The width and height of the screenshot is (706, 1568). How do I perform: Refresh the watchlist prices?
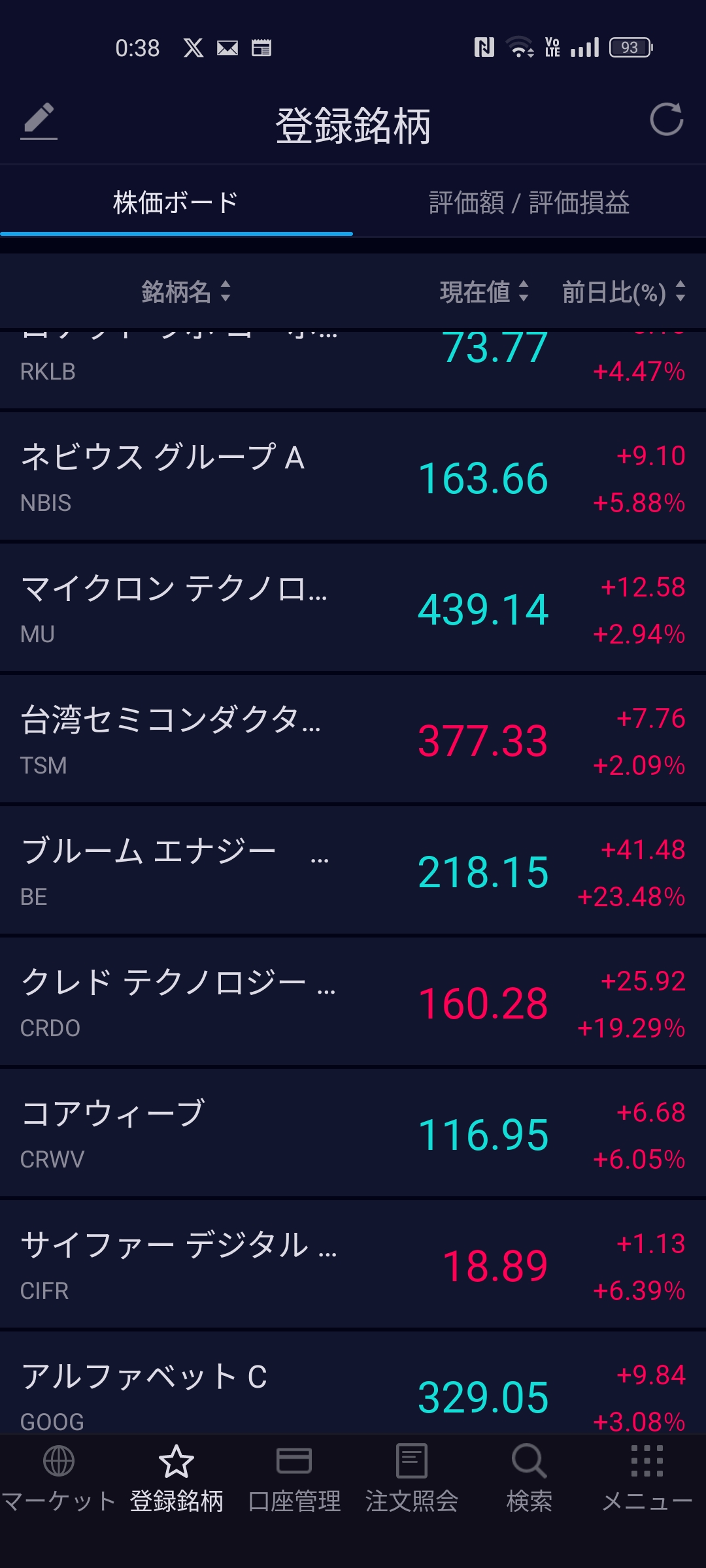[666, 120]
